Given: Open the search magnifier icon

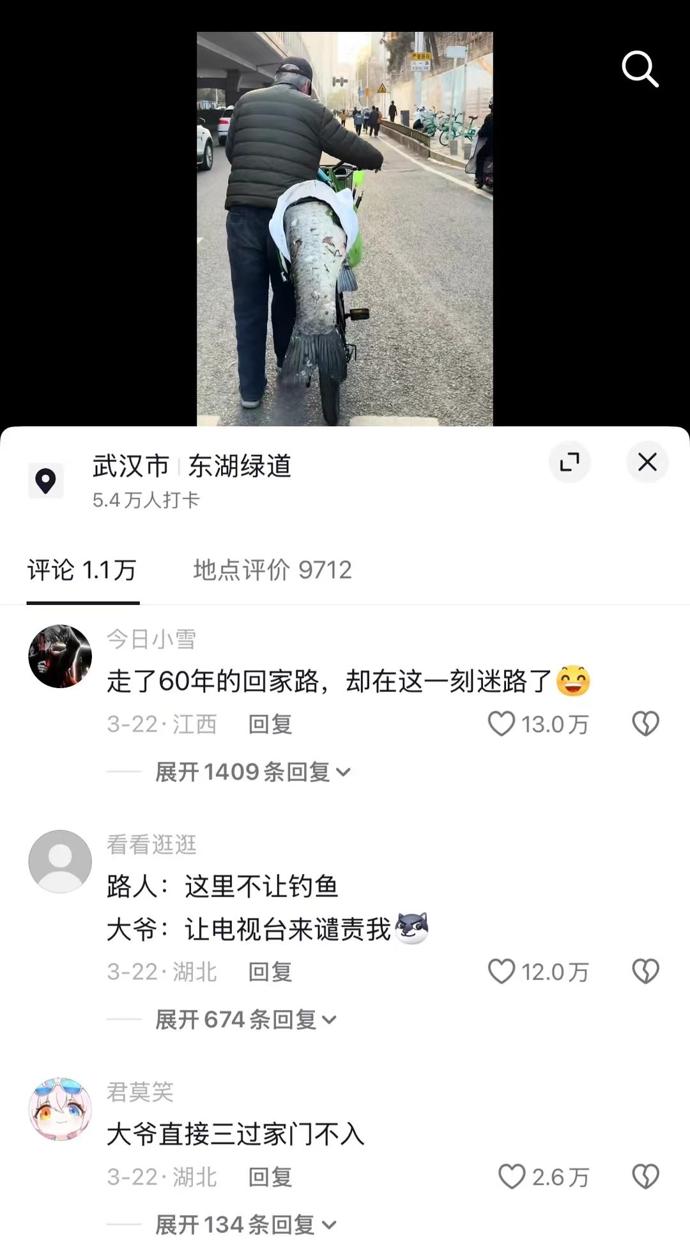Looking at the screenshot, I should [640, 69].
